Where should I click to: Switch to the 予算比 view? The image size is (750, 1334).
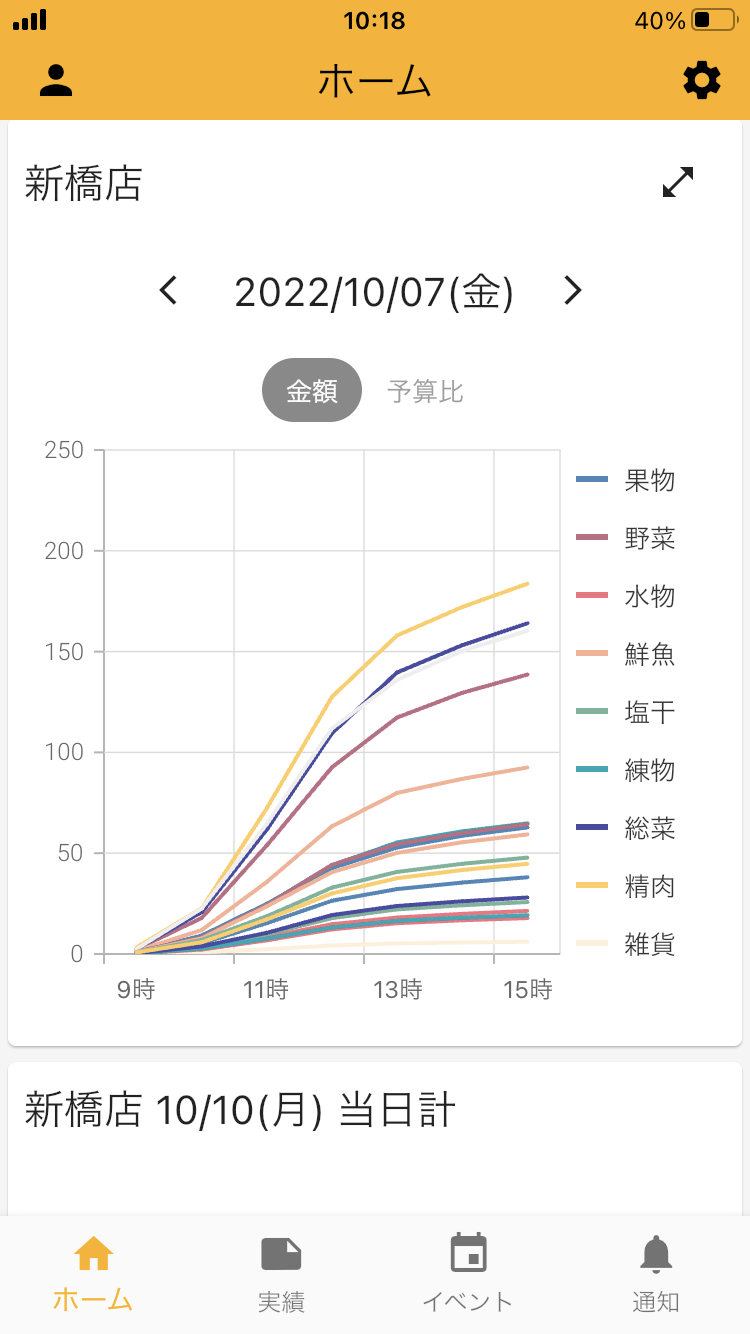click(x=425, y=391)
